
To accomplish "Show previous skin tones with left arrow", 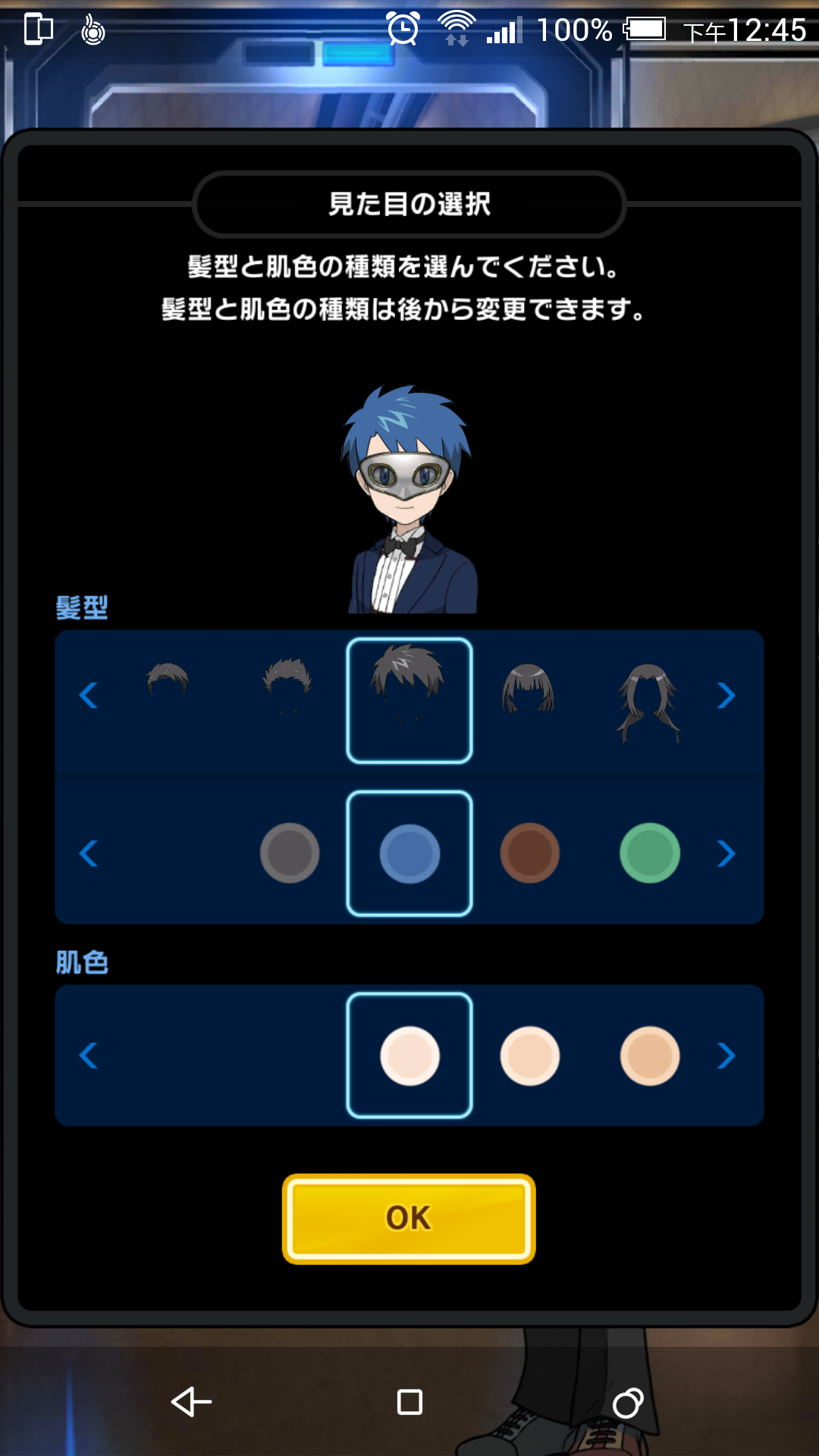I will [x=89, y=1056].
